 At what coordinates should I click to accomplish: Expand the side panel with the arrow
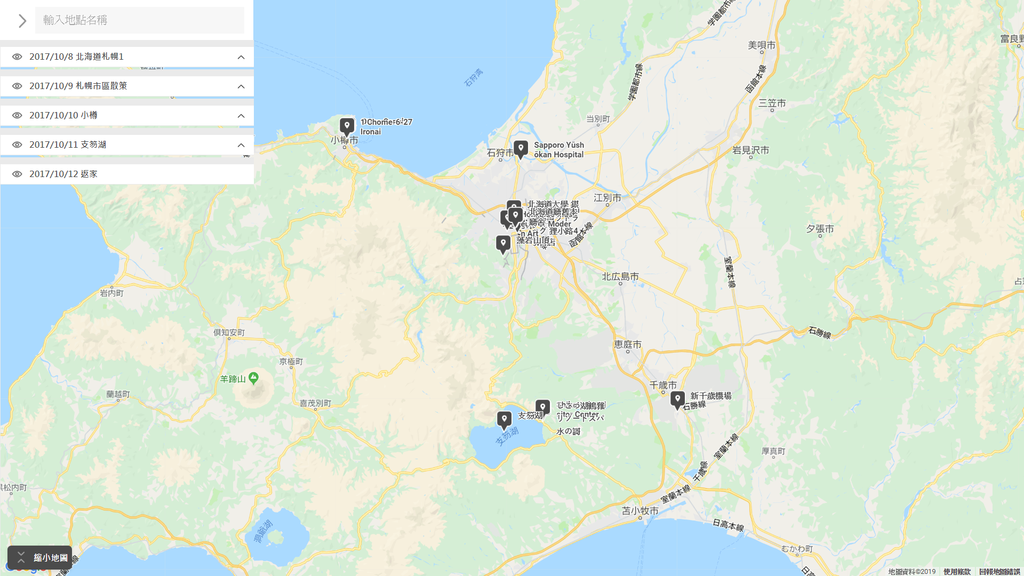[21, 20]
